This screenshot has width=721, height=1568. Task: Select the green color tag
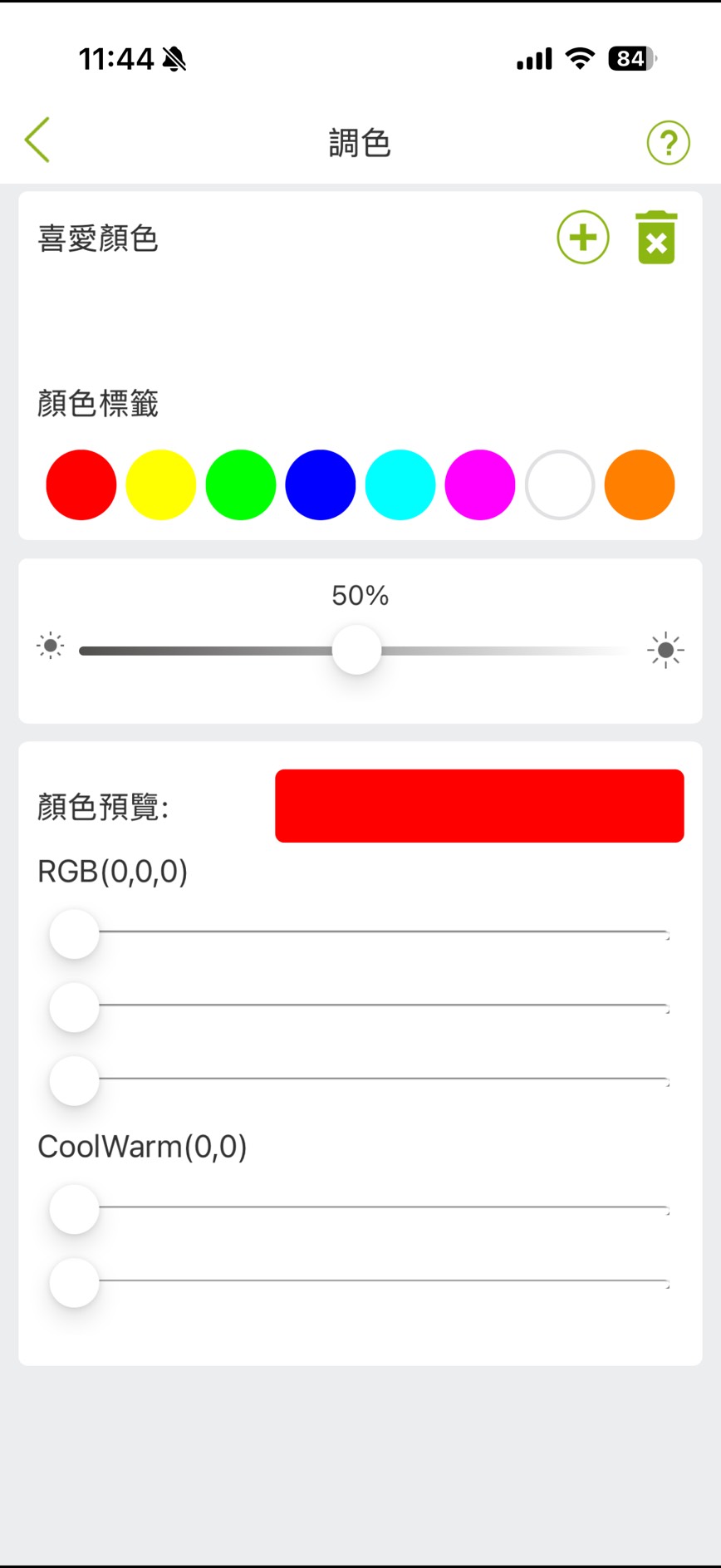tap(240, 484)
